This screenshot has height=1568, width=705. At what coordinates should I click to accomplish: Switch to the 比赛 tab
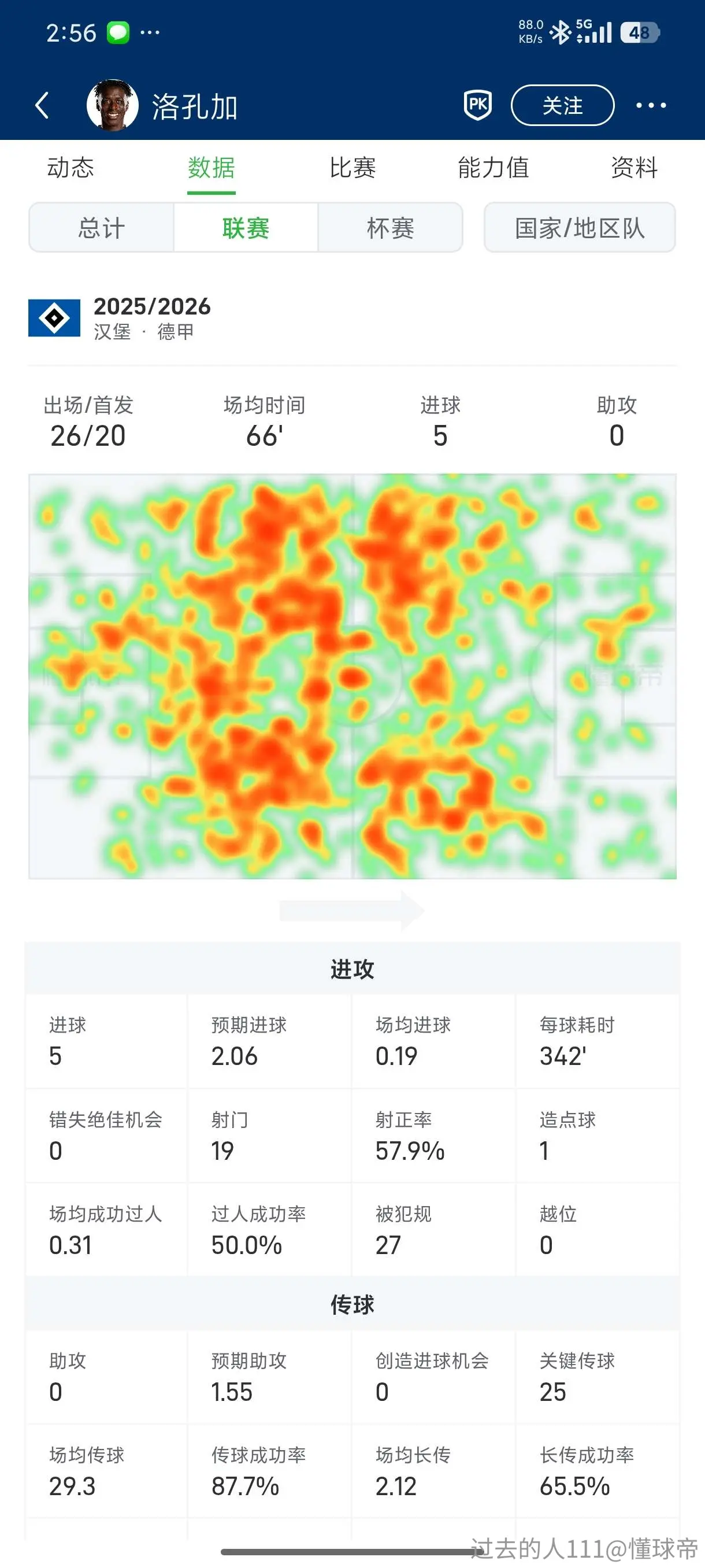[x=352, y=168]
